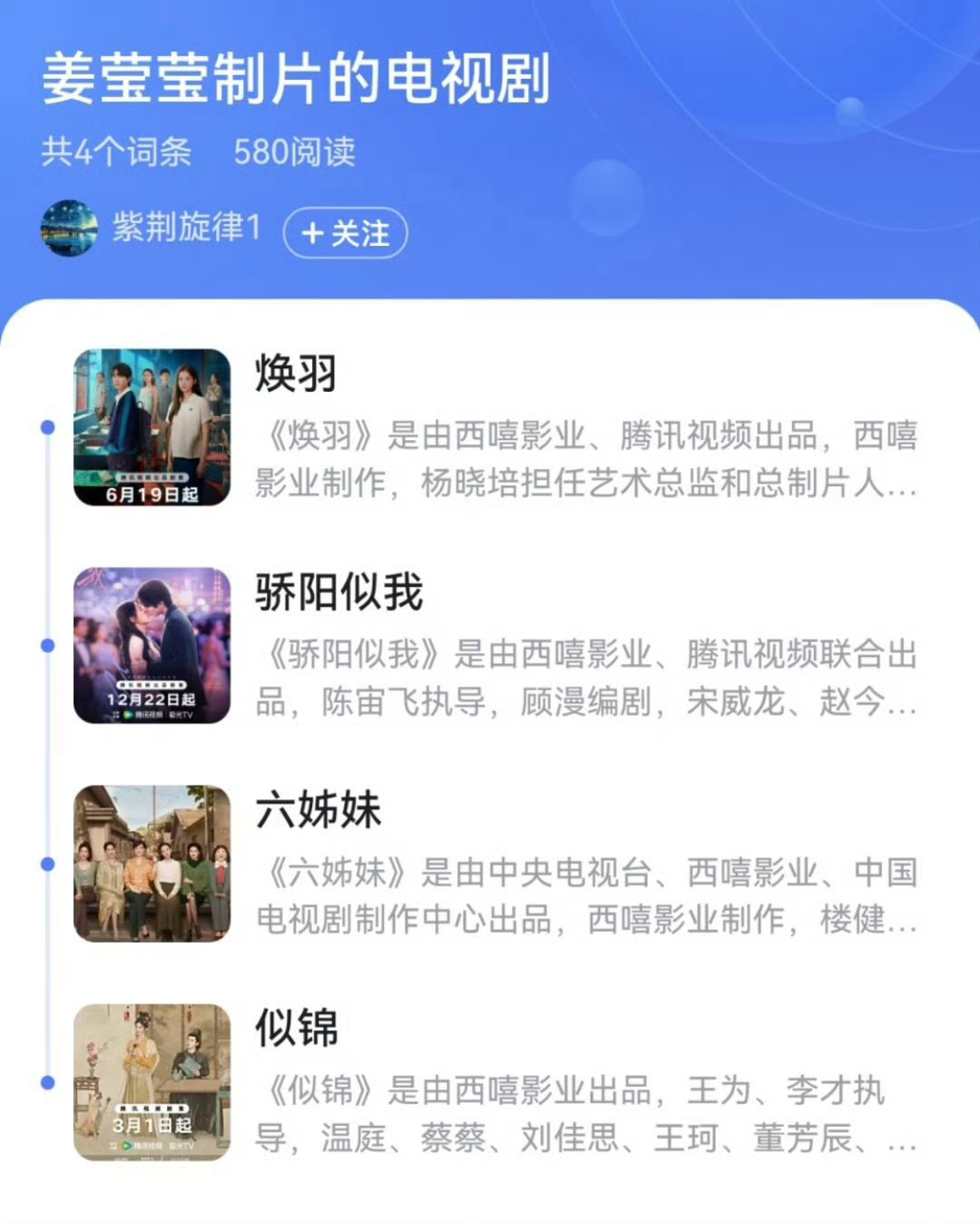
Task: Open the 紫荆旋律1 user avatar
Action: tap(69, 230)
